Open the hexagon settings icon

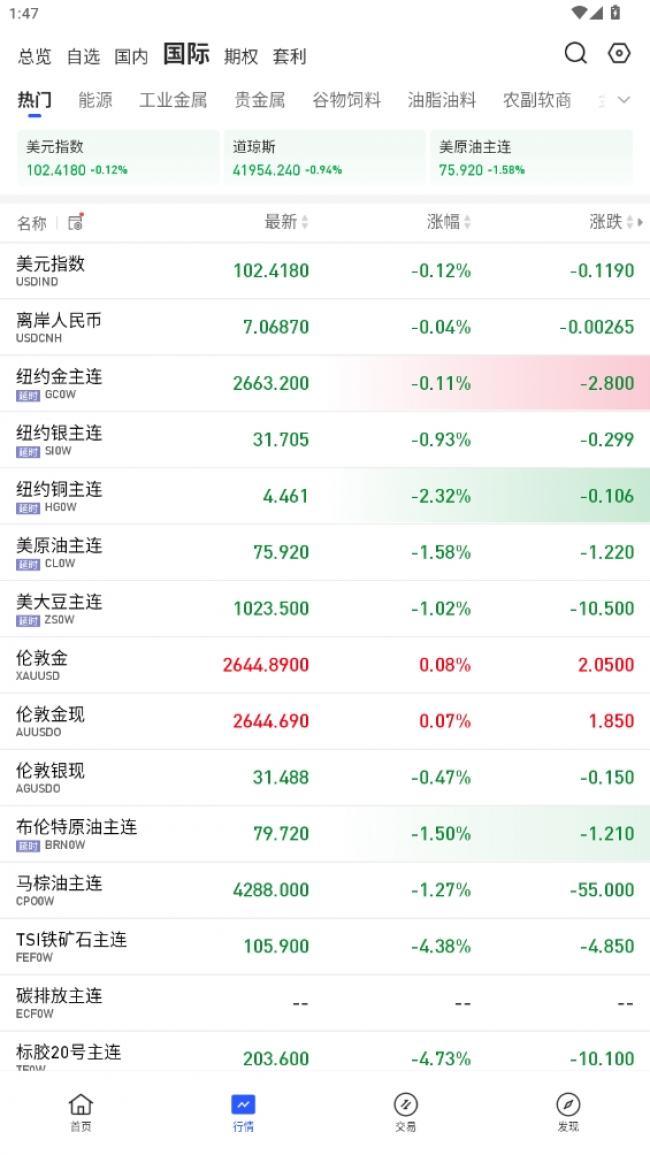[x=619, y=53]
